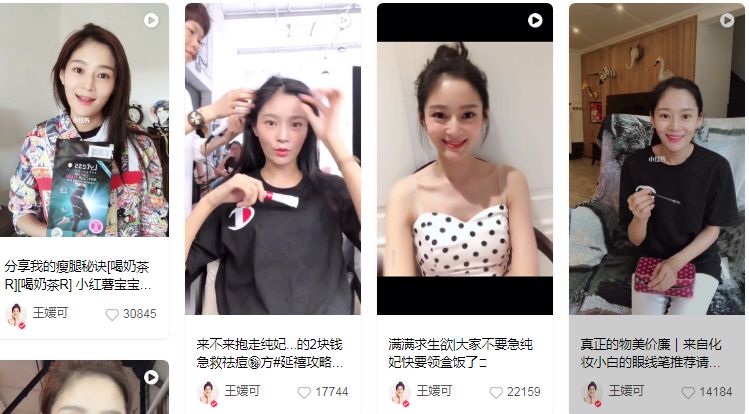Viewport: 749px width, 414px height.
Task: Like the 瘦腿秘诀 post with 30845 likes
Action: [x=112, y=314]
